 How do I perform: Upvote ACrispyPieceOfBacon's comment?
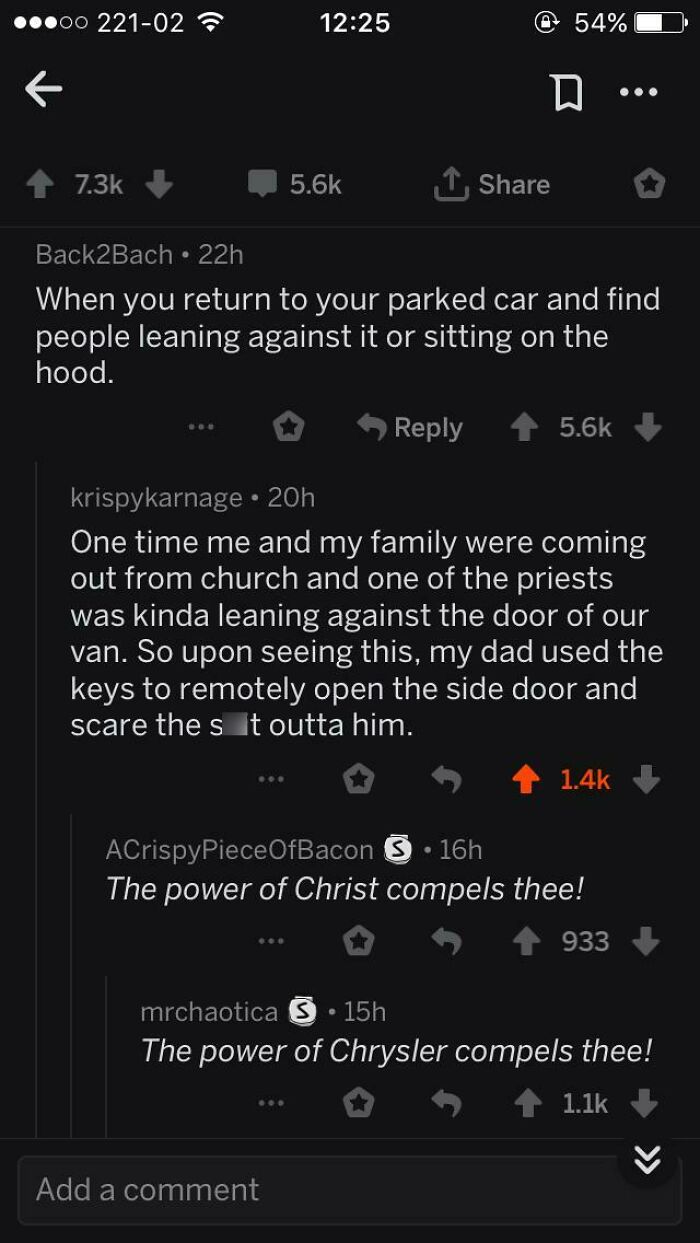(524, 941)
